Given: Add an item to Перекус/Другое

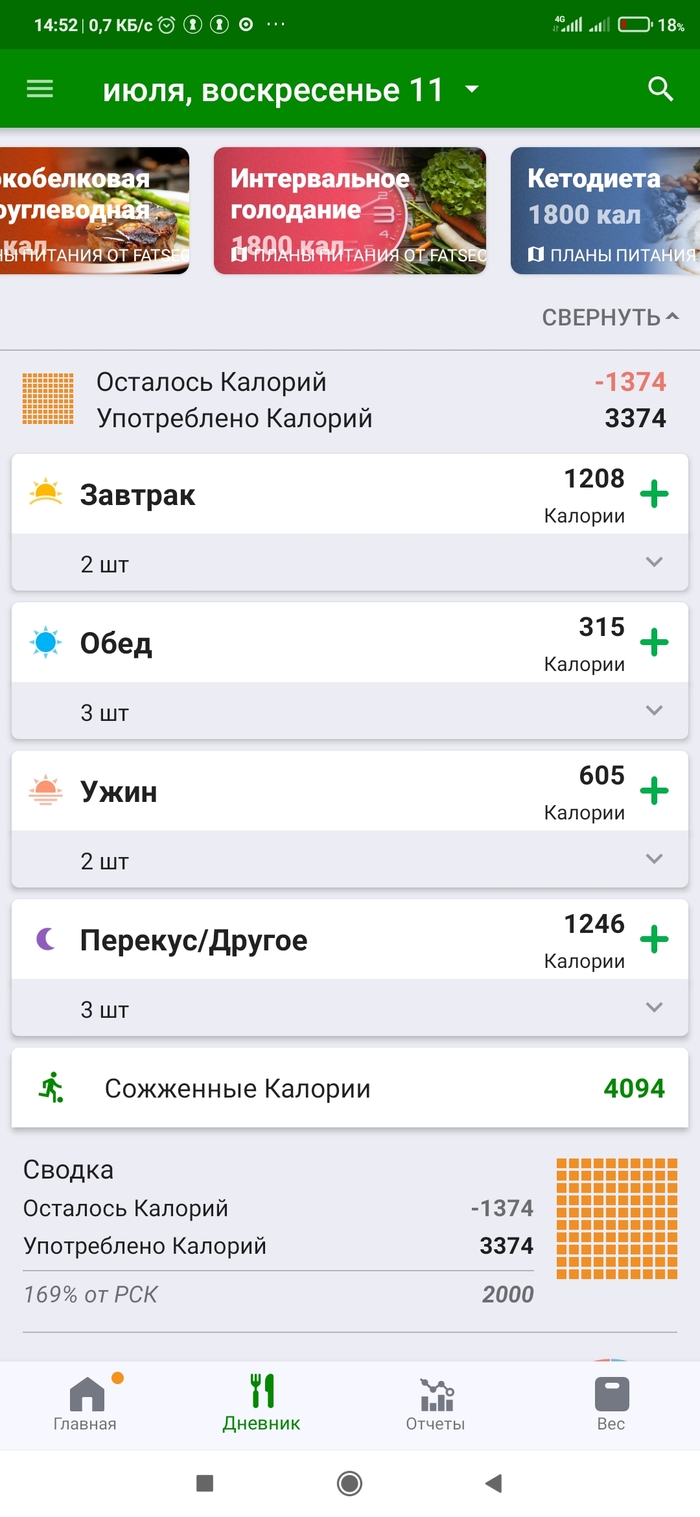Looking at the screenshot, I should click(x=654, y=939).
